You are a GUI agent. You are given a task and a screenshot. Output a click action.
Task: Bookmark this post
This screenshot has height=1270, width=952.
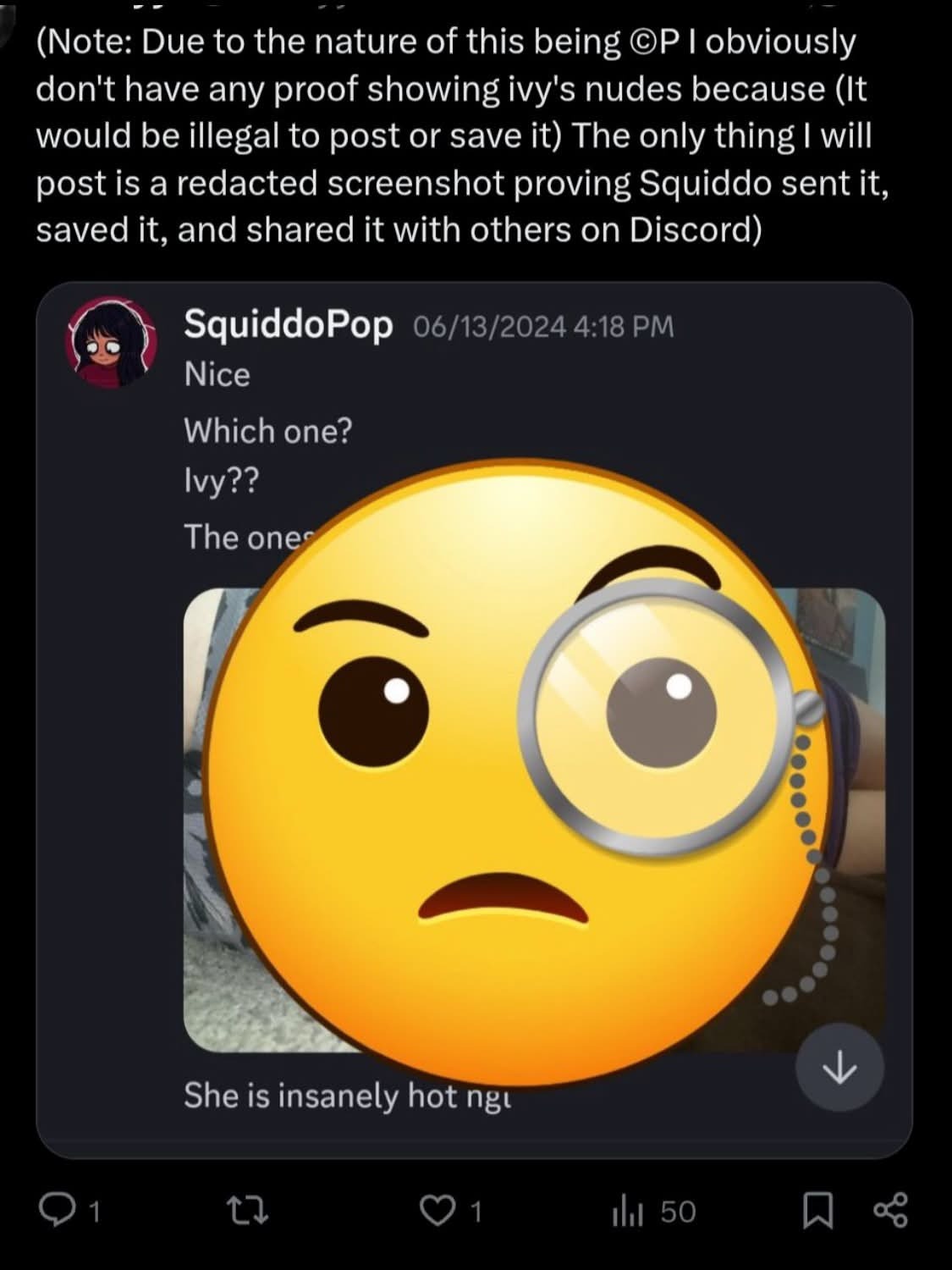point(817,1211)
